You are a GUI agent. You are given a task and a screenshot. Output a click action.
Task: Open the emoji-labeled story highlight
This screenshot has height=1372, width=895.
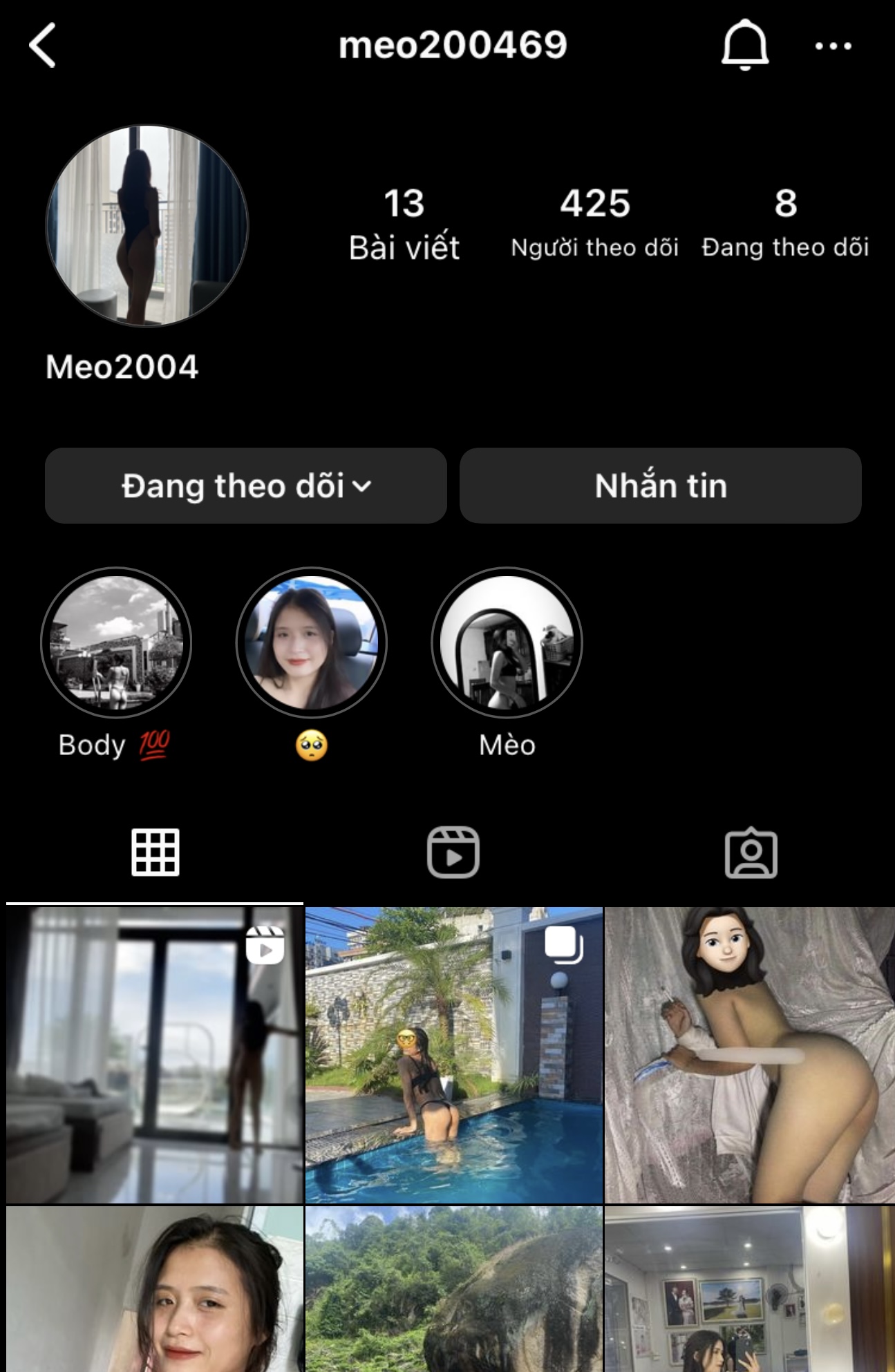pyautogui.click(x=312, y=643)
